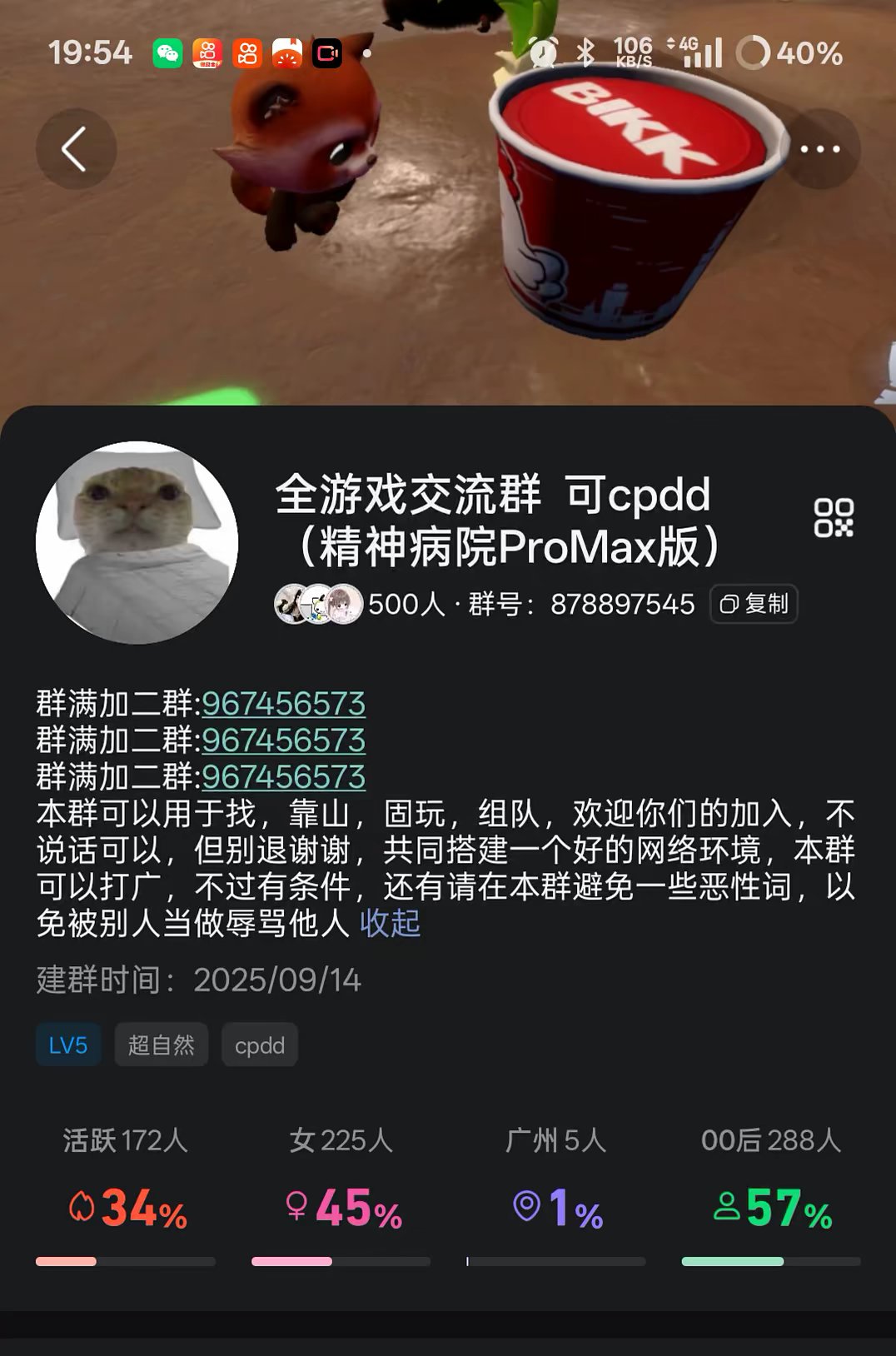The image size is (896, 1356).
Task: Go back using the top-left arrow
Action: [x=75, y=149]
